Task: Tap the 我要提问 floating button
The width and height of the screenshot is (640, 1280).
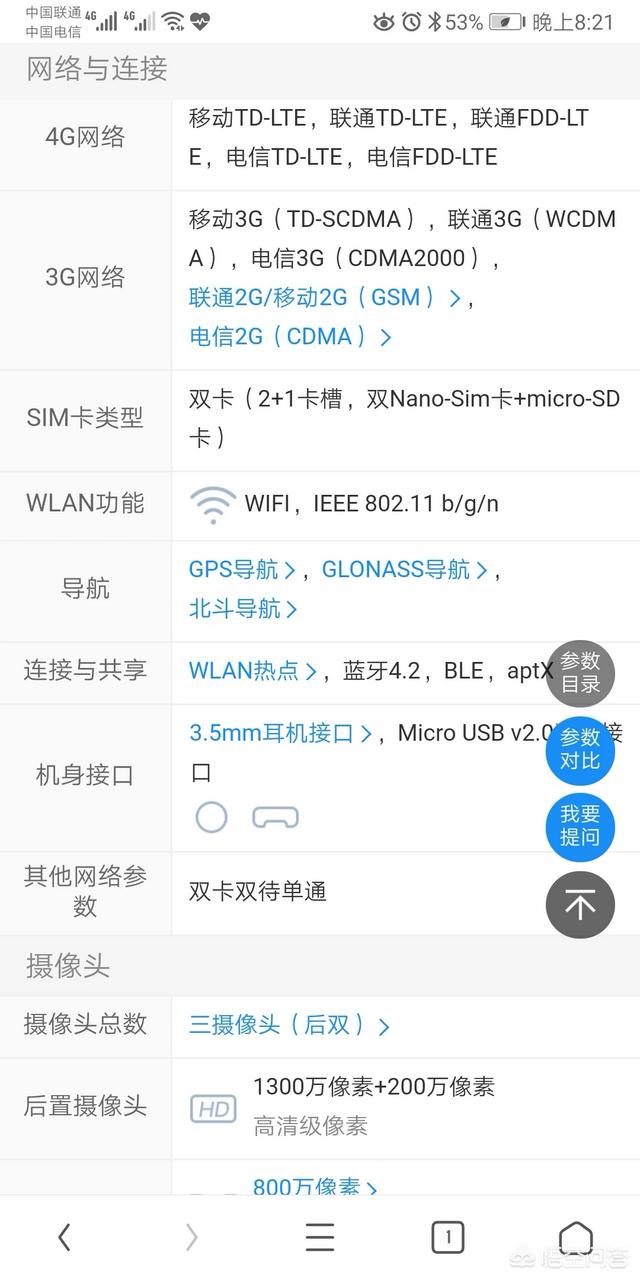Action: 580,826
